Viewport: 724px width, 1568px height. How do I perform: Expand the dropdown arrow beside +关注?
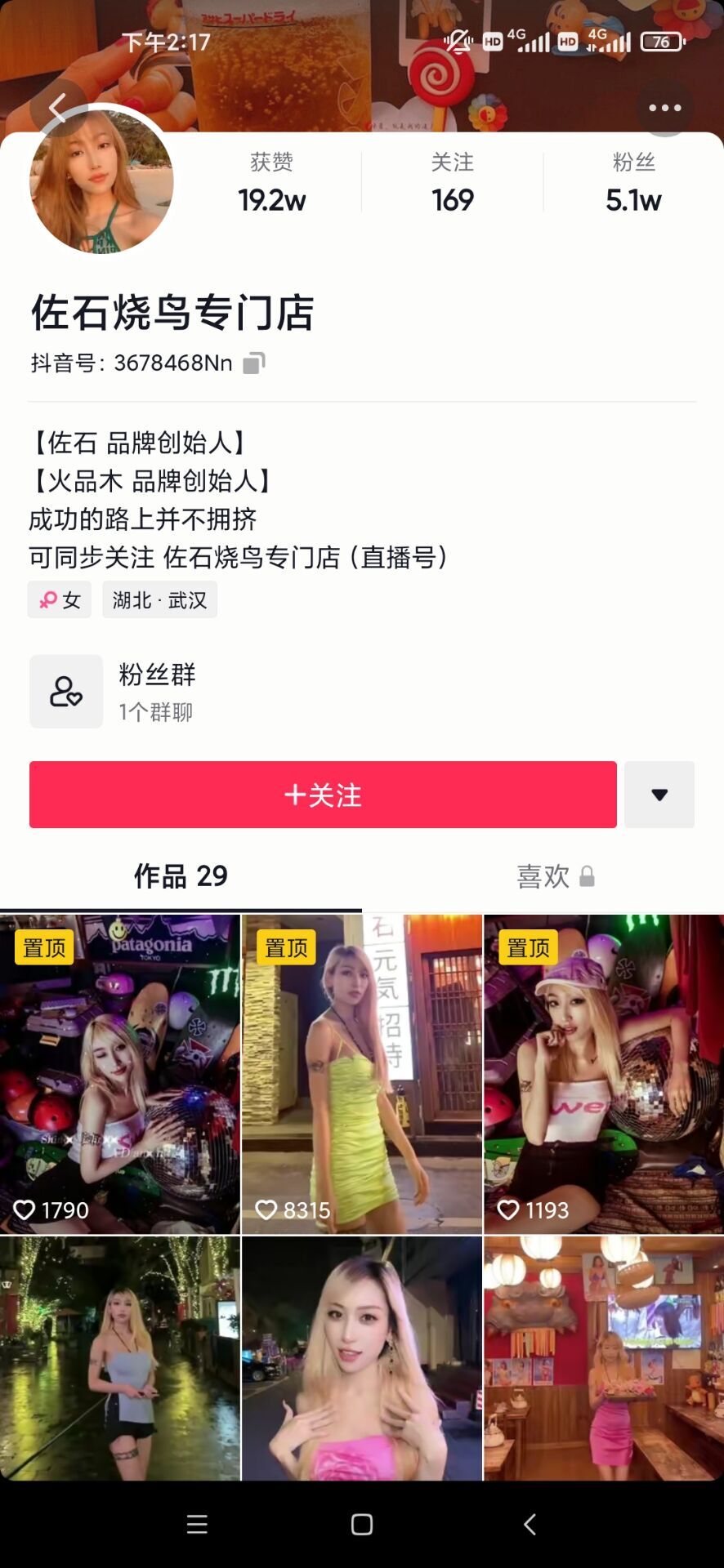(x=659, y=795)
